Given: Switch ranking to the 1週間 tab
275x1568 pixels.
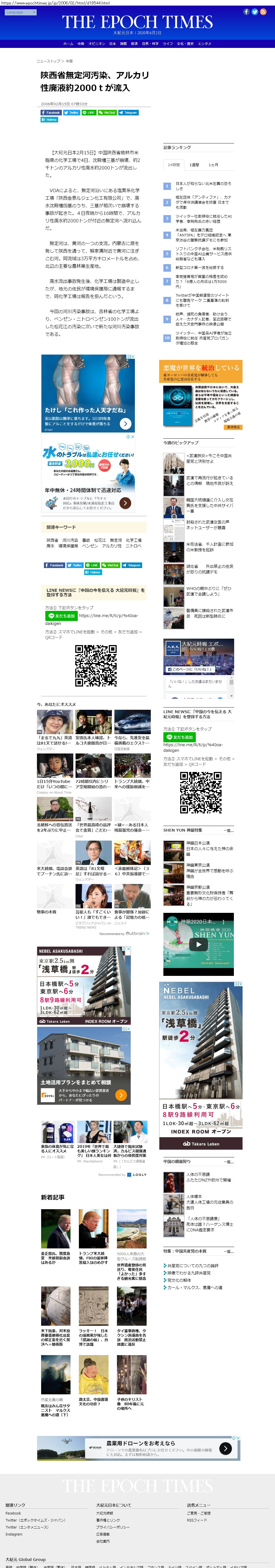Looking at the screenshot, I should [194, 164].
